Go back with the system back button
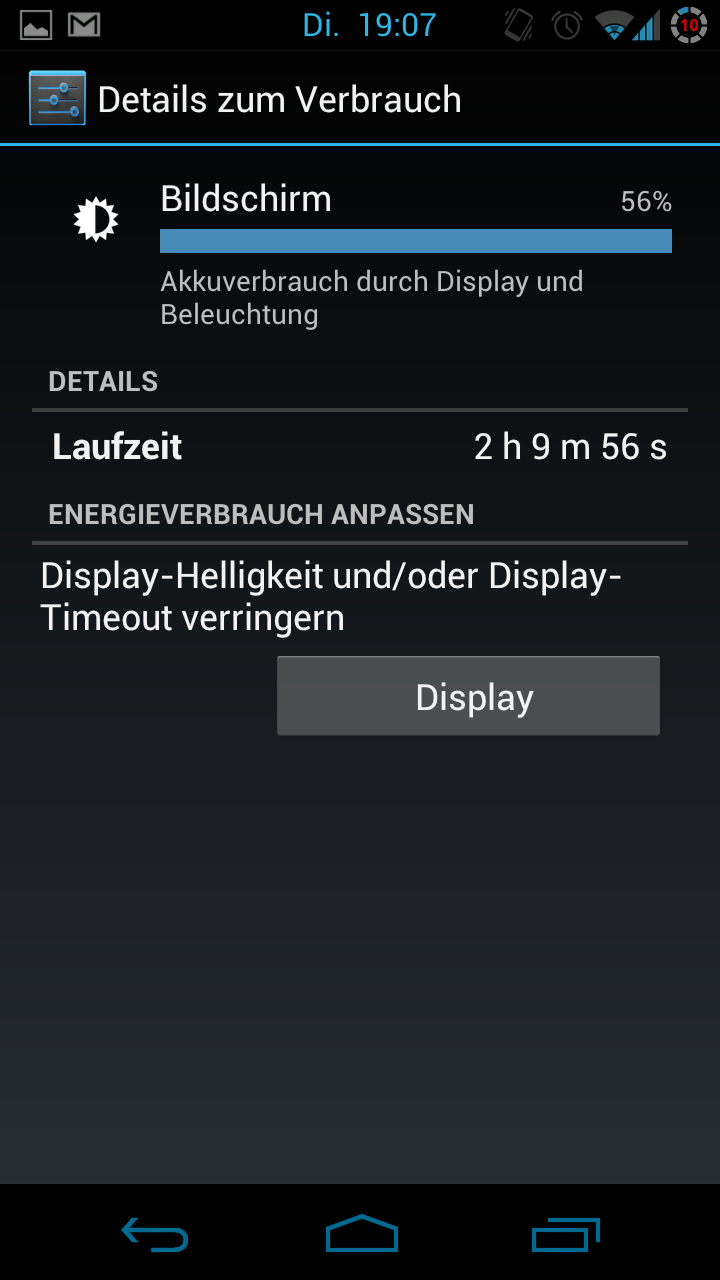Image resolution: width=720 pixels, height=1280 pixels. click(x=155, y=1234)
